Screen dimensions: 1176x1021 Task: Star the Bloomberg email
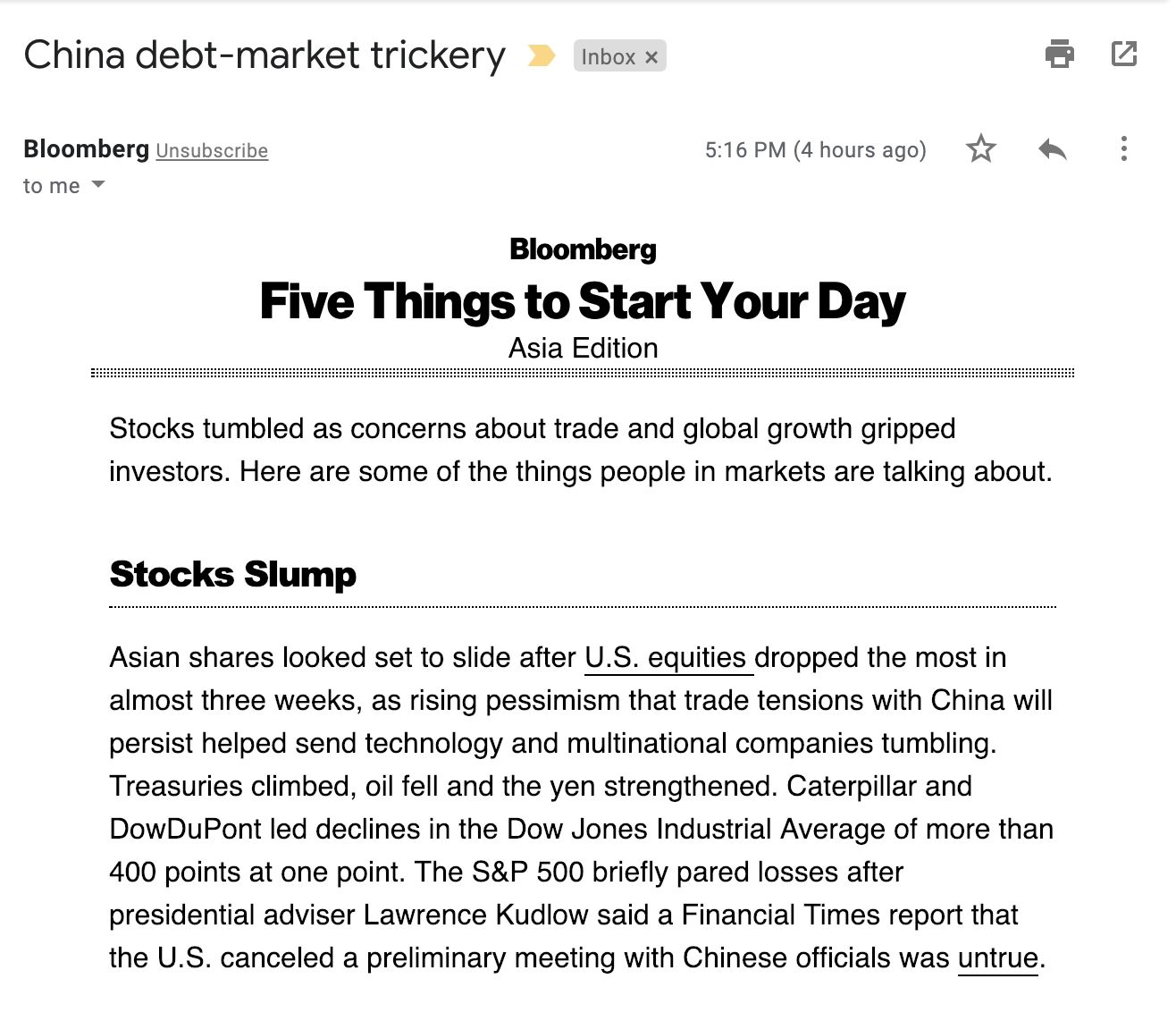(980, 148)
